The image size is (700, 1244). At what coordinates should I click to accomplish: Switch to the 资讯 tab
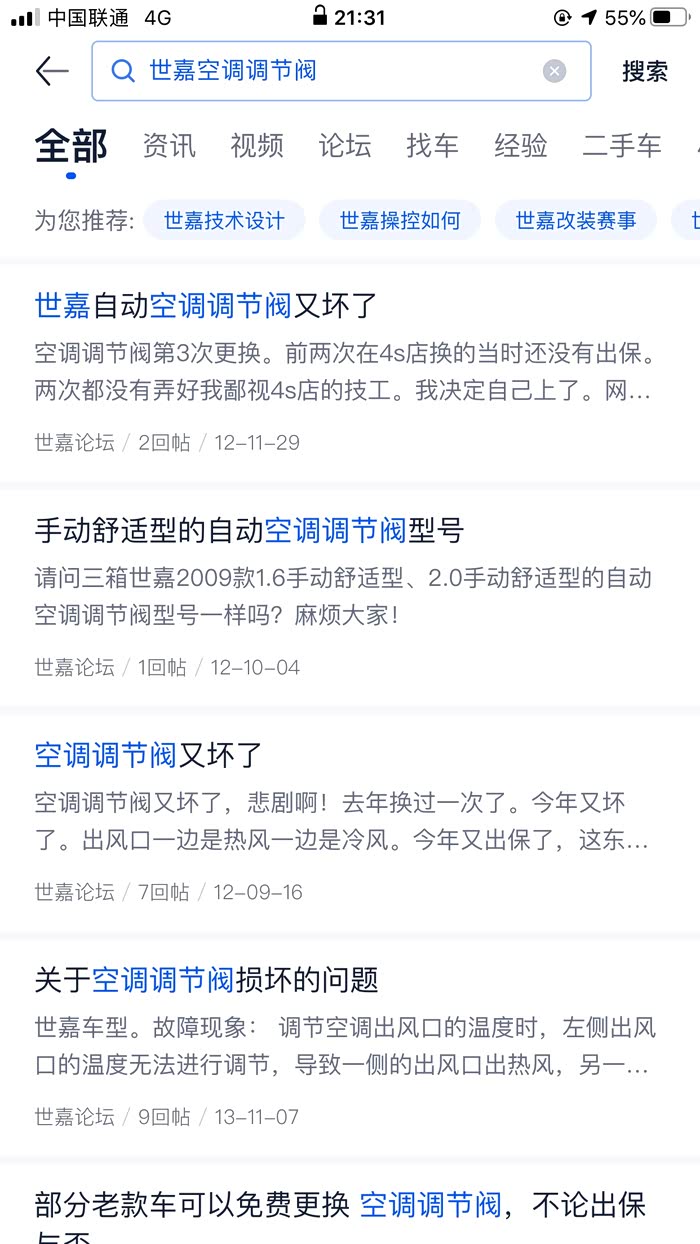(169, 146)
